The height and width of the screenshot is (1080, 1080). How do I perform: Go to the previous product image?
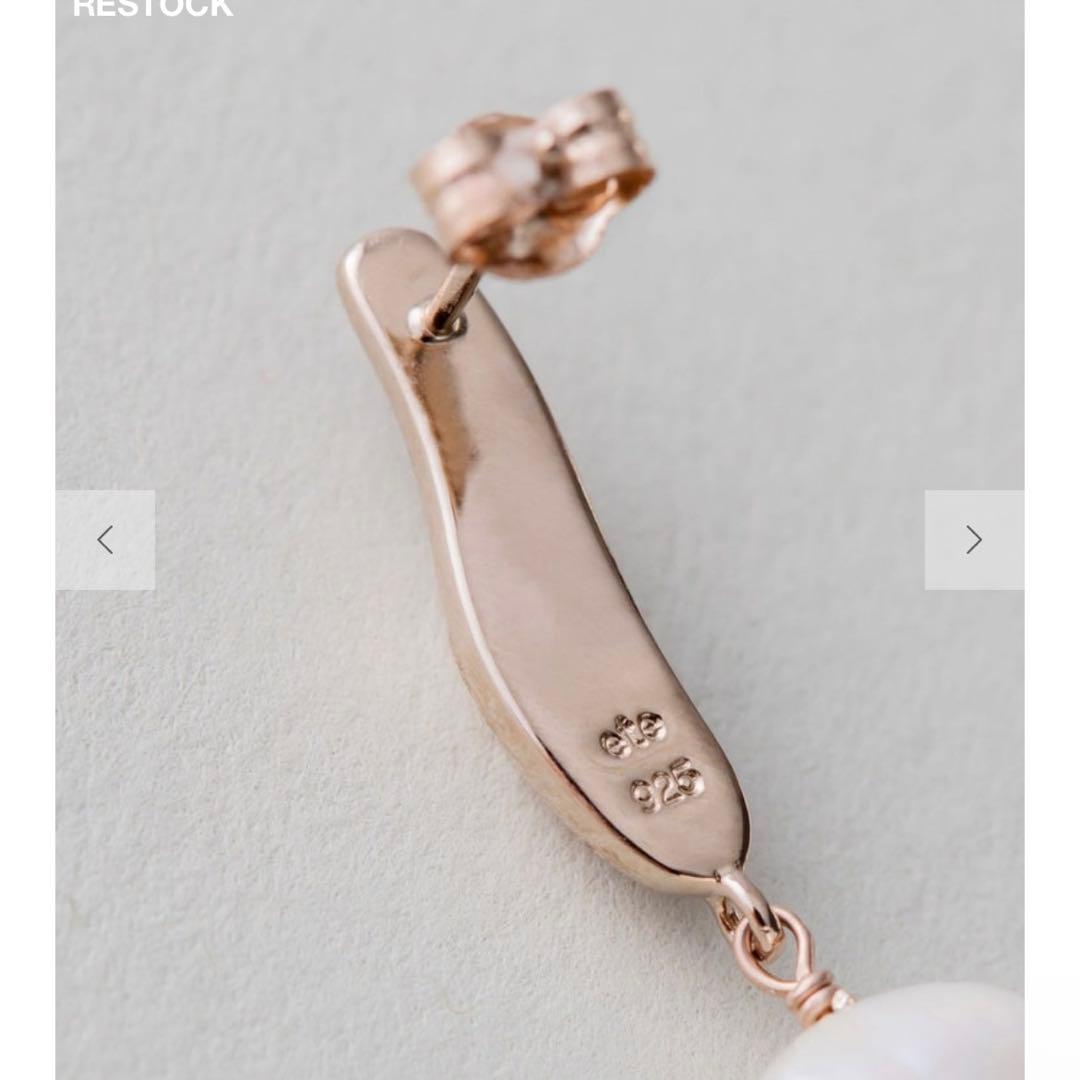105,540
